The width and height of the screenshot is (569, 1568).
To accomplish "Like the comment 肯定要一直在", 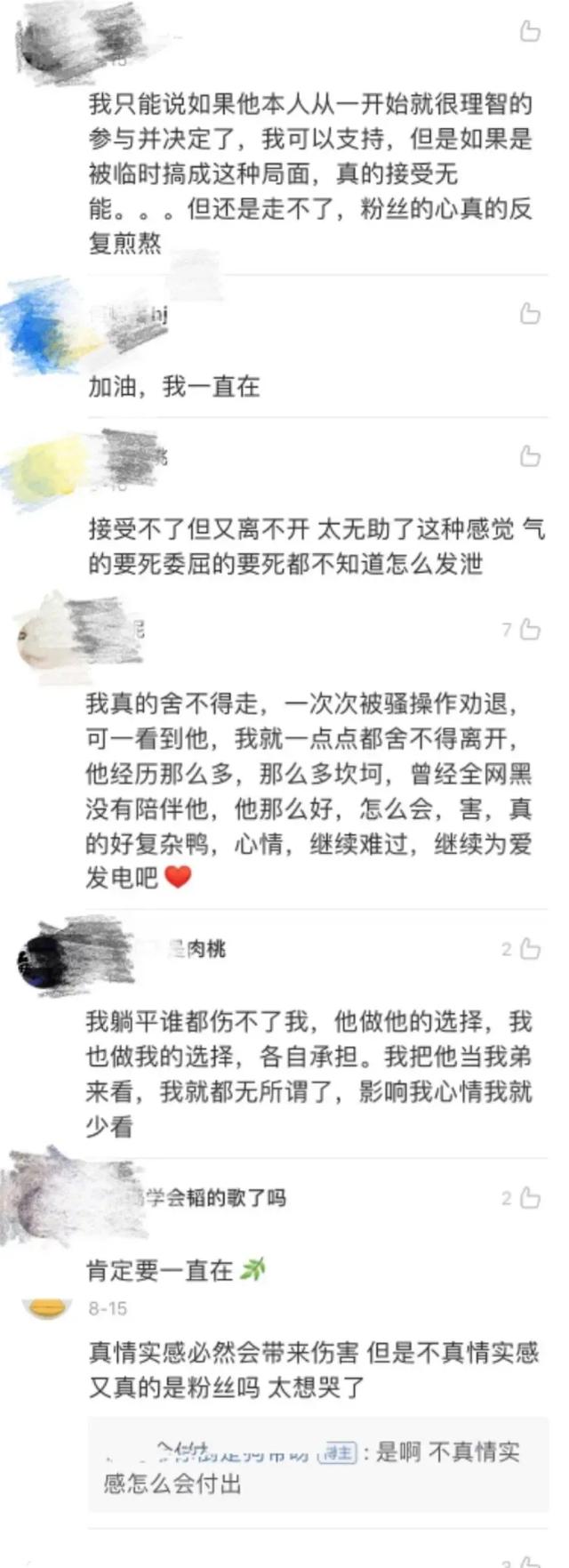I will pos(530,1198).
